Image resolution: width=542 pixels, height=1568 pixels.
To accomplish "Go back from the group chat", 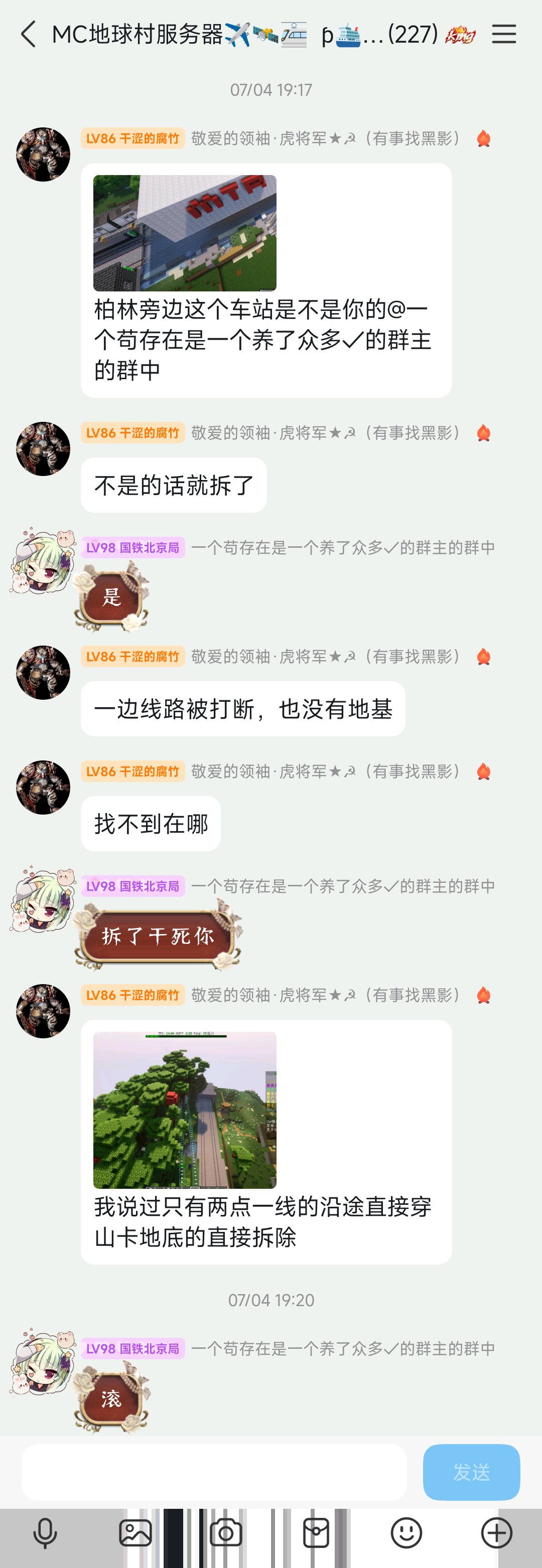I will 28,34.
